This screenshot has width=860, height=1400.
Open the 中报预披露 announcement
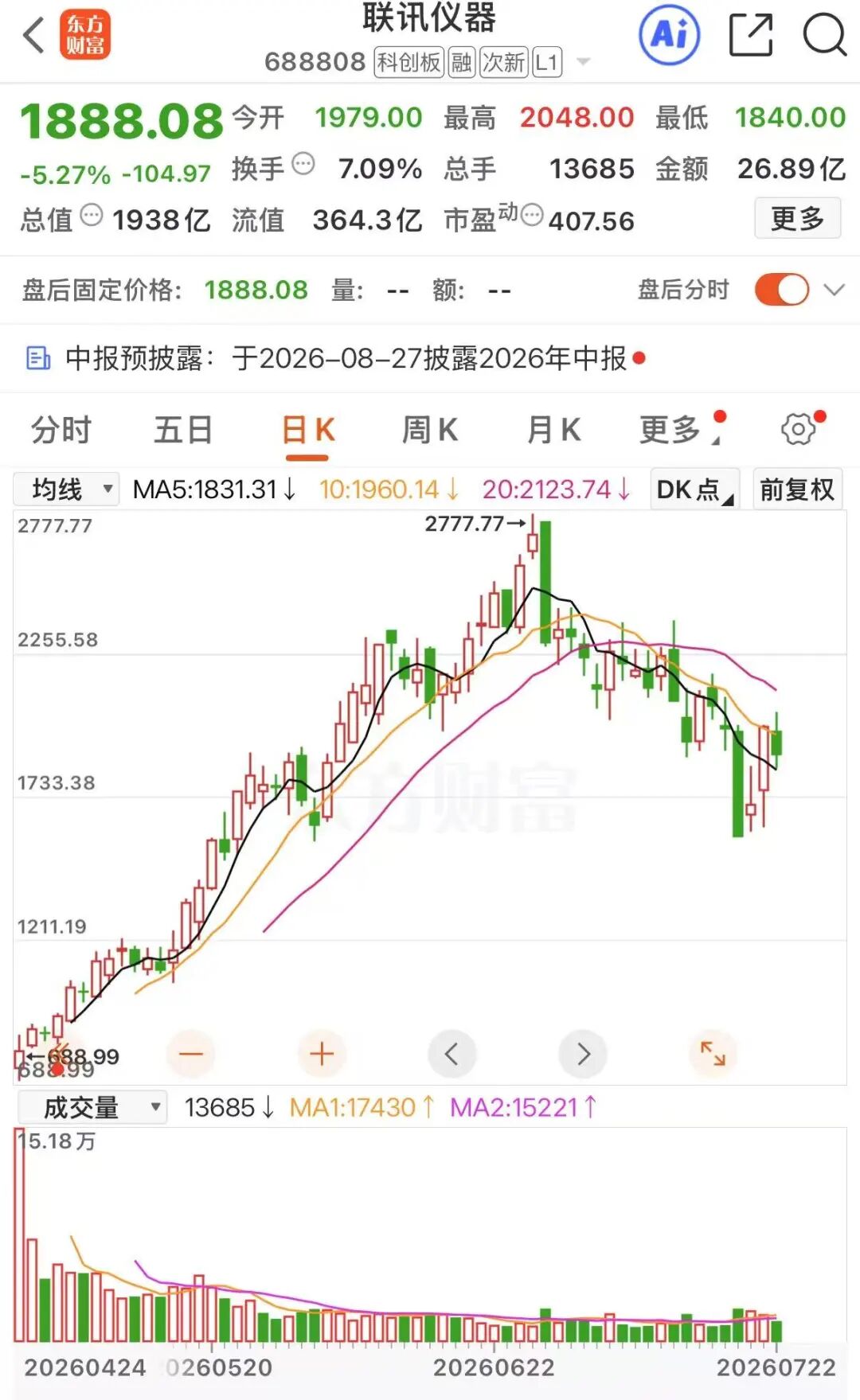(x=346, y=358)
